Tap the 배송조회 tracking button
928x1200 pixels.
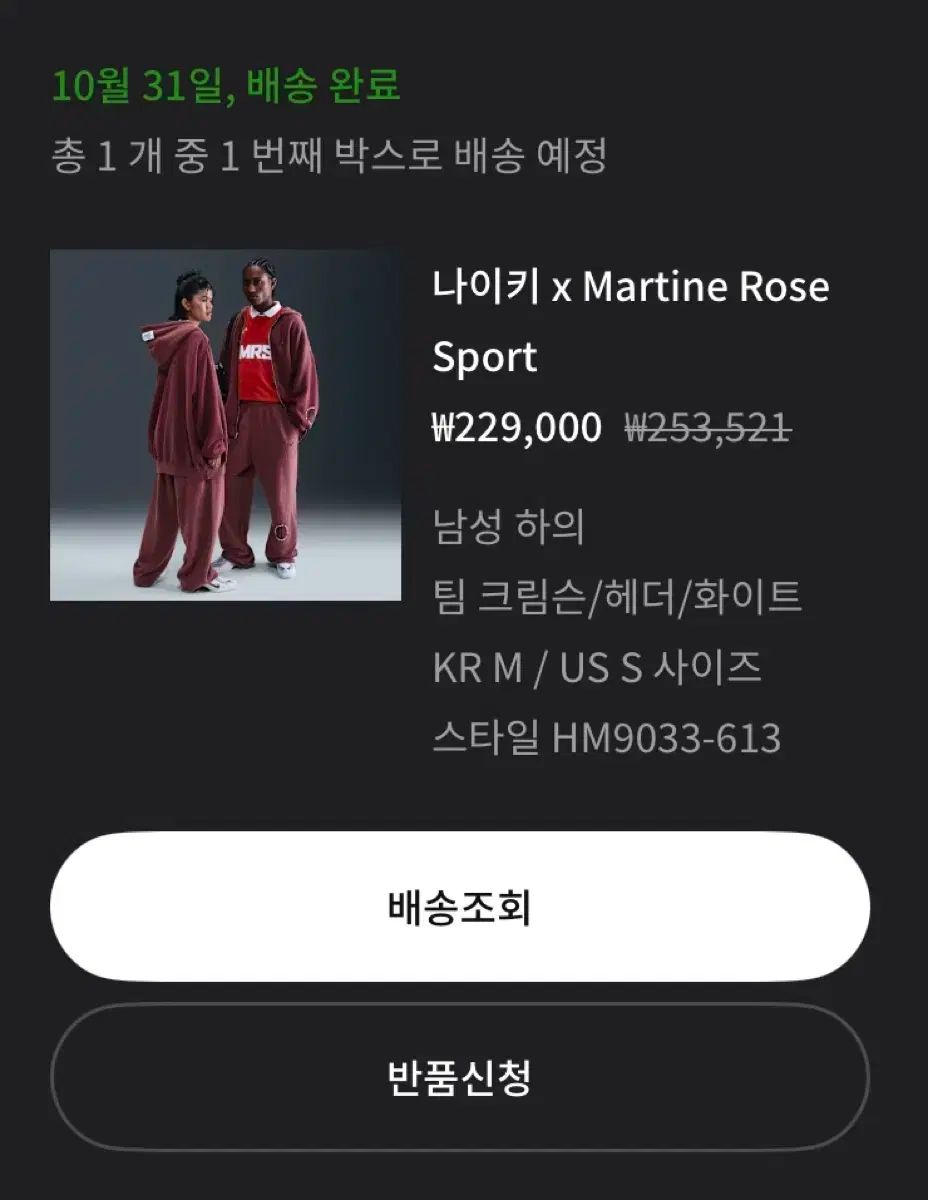459,906
